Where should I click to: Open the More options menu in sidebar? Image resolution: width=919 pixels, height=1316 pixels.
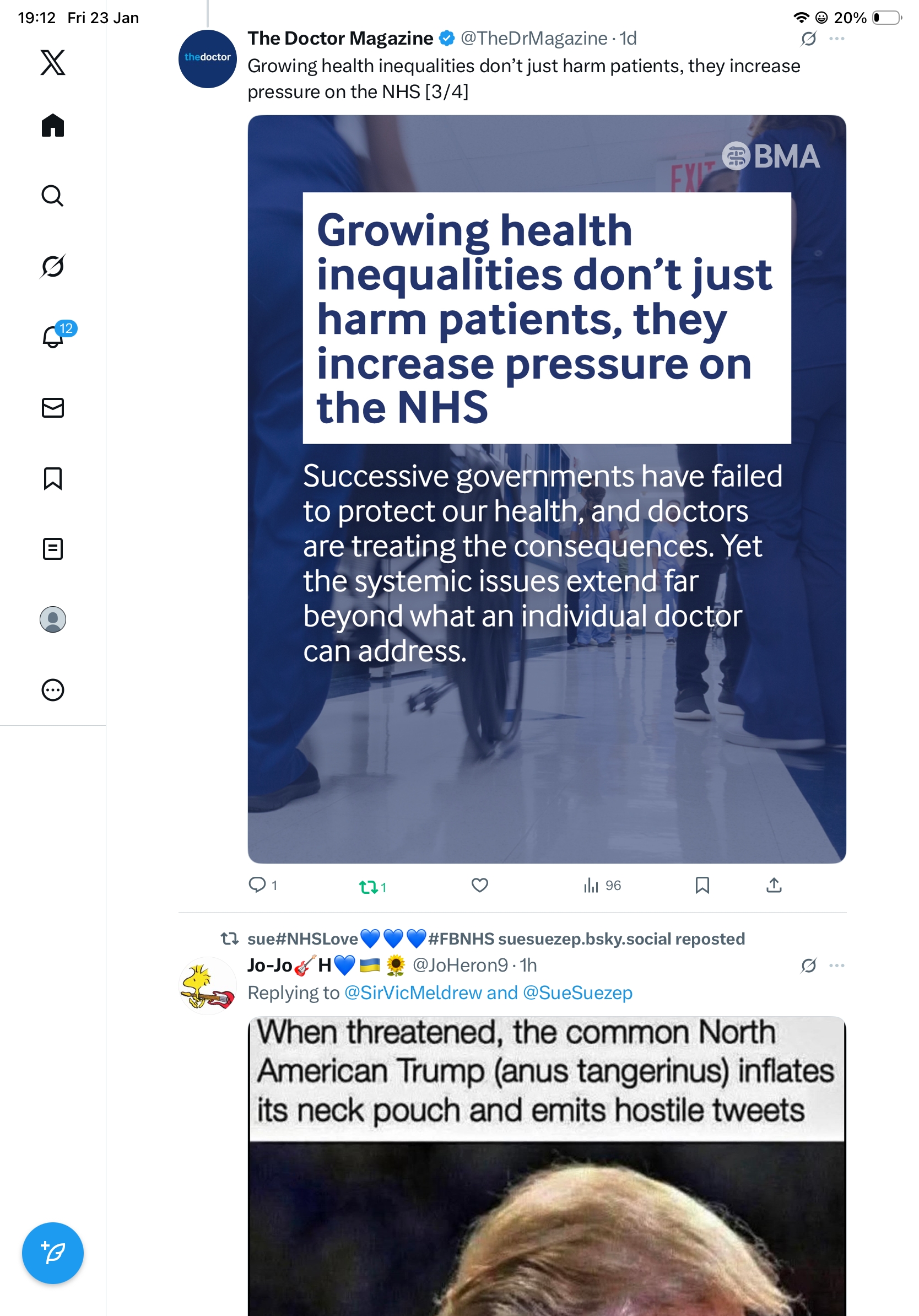click(53, 689)
